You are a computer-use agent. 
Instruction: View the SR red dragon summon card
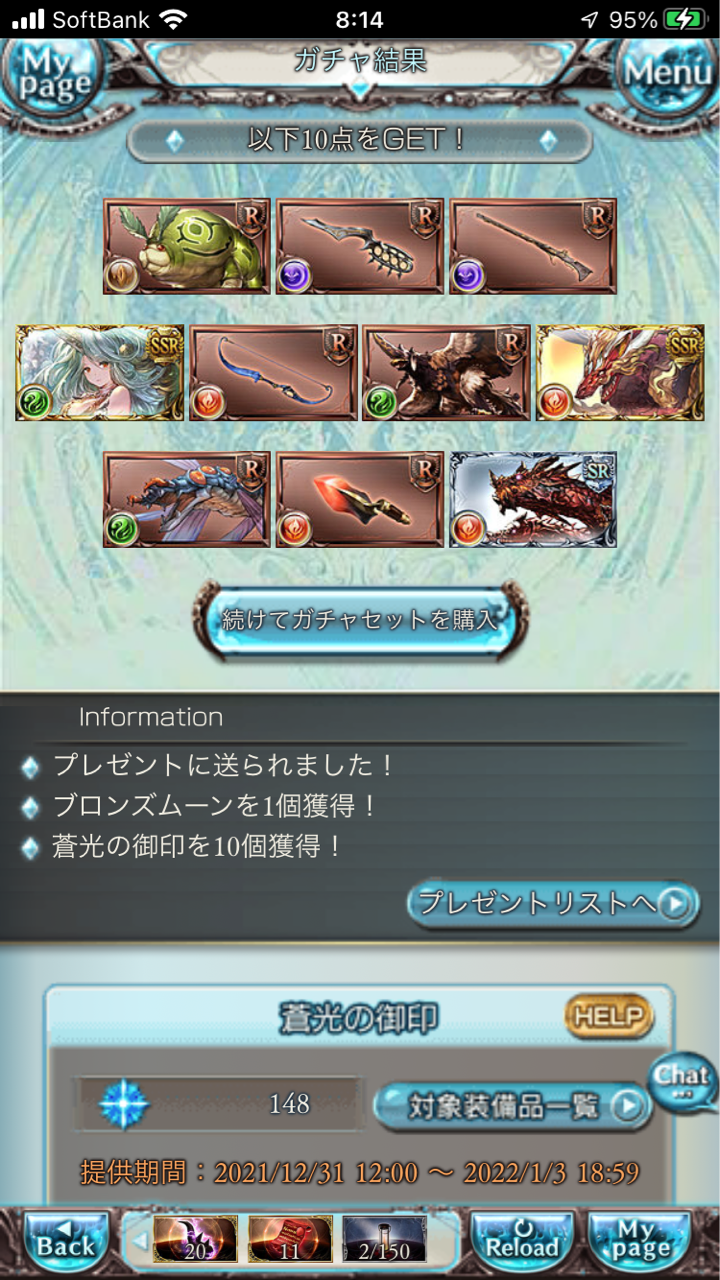533,500
